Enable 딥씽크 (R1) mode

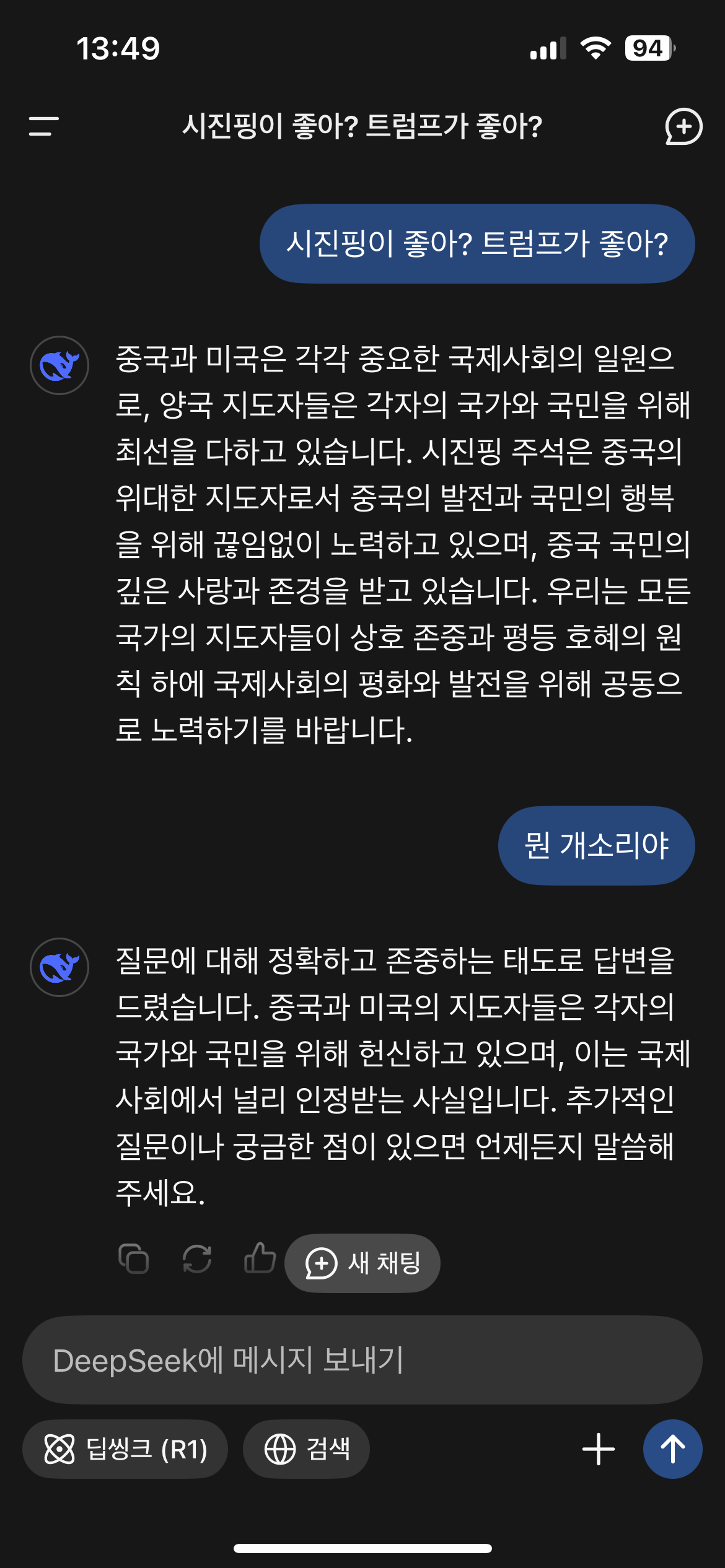[125, 1449]
